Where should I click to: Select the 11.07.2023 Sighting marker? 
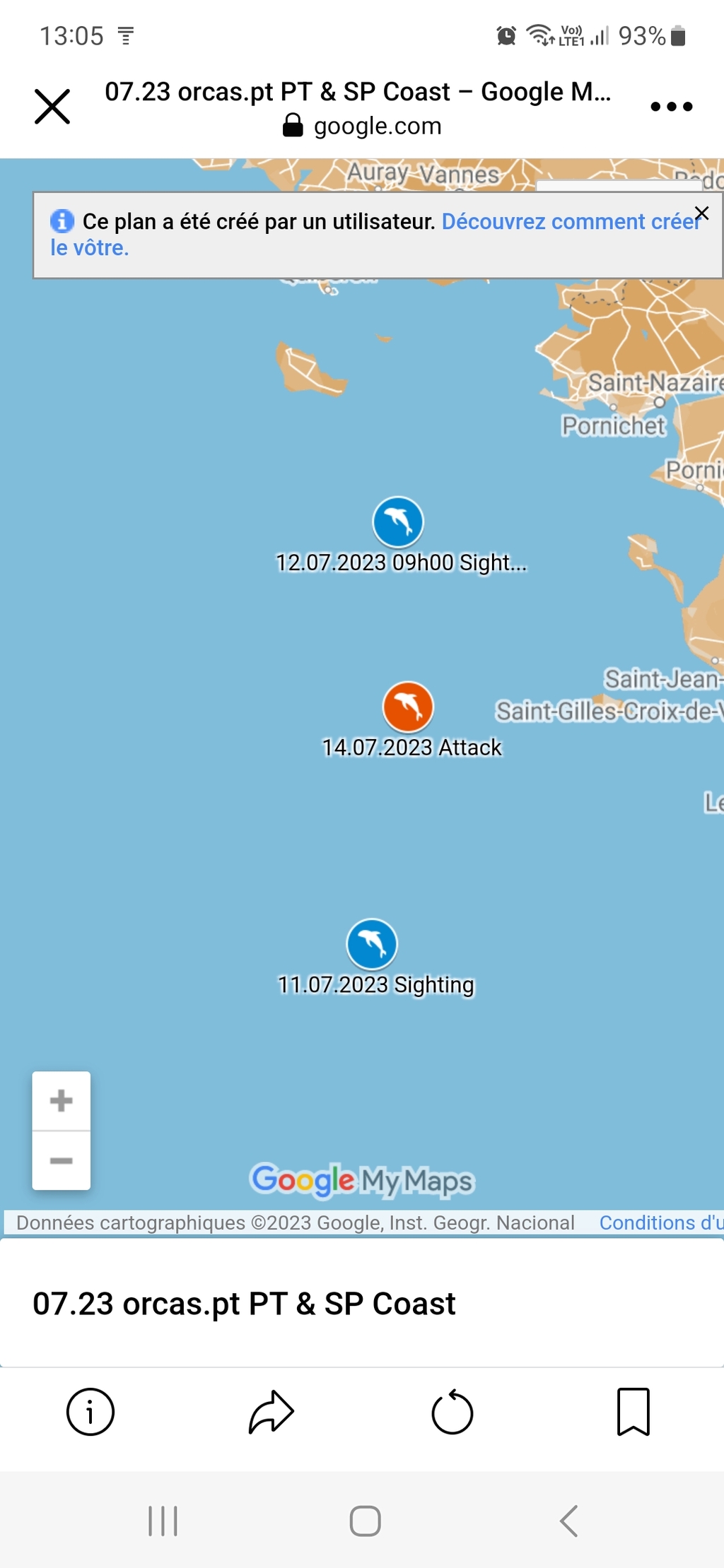point(372,943)
